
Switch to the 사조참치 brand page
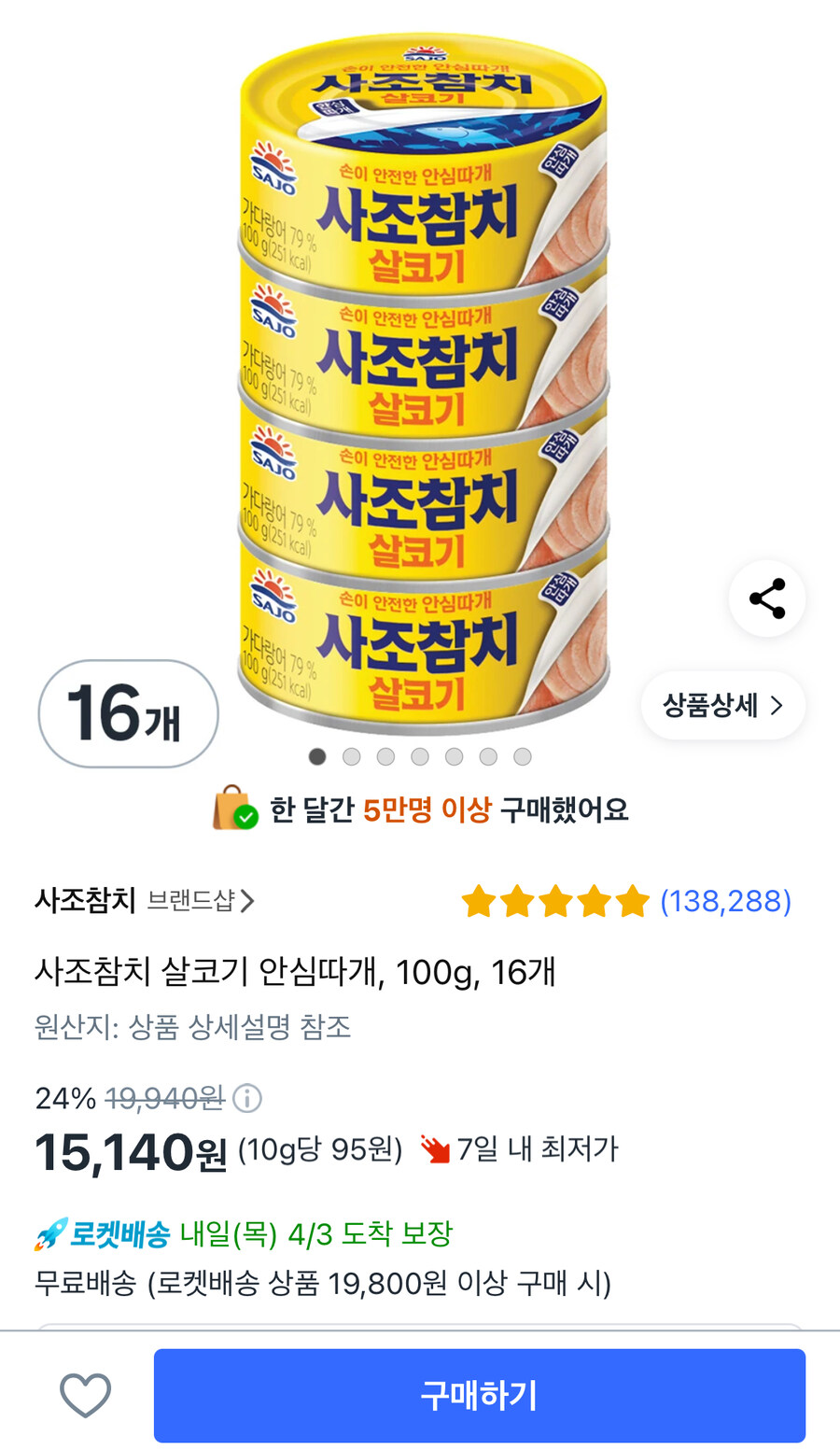(86, 899)
